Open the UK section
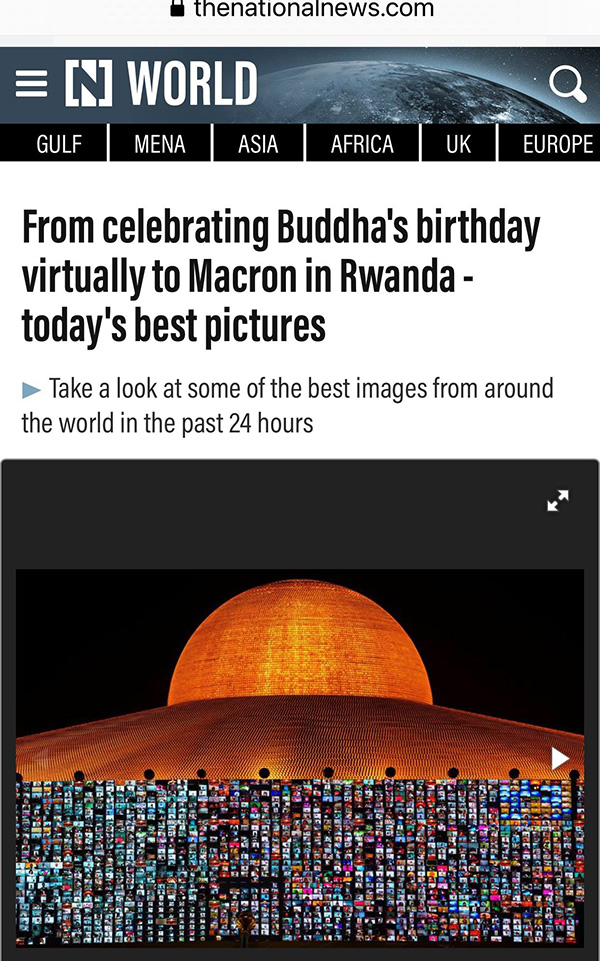The image size is (600, 961). pos(458,144)
